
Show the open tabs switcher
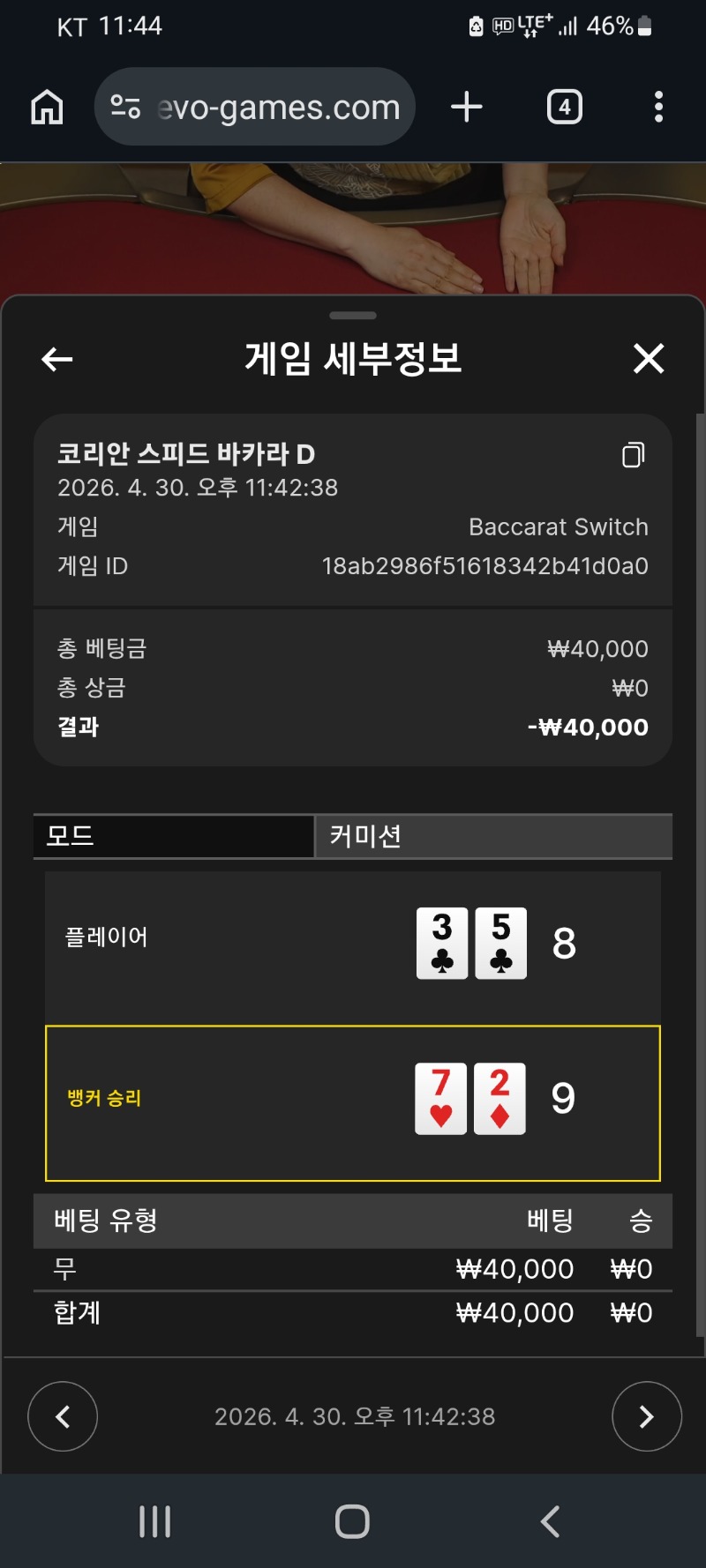pos(565,108)
